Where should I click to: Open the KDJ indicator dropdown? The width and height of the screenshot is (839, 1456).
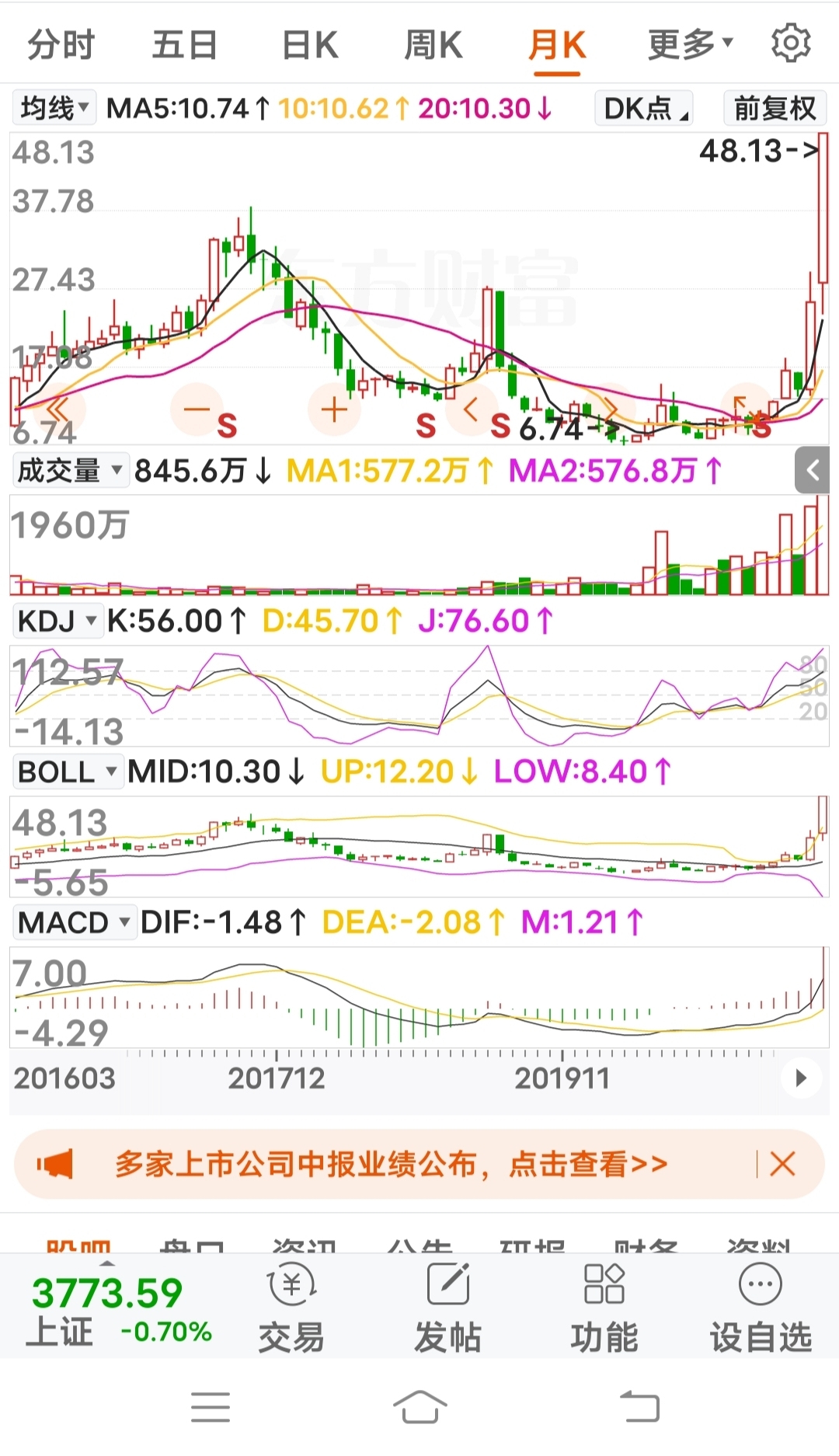click(x=57, y=621)
